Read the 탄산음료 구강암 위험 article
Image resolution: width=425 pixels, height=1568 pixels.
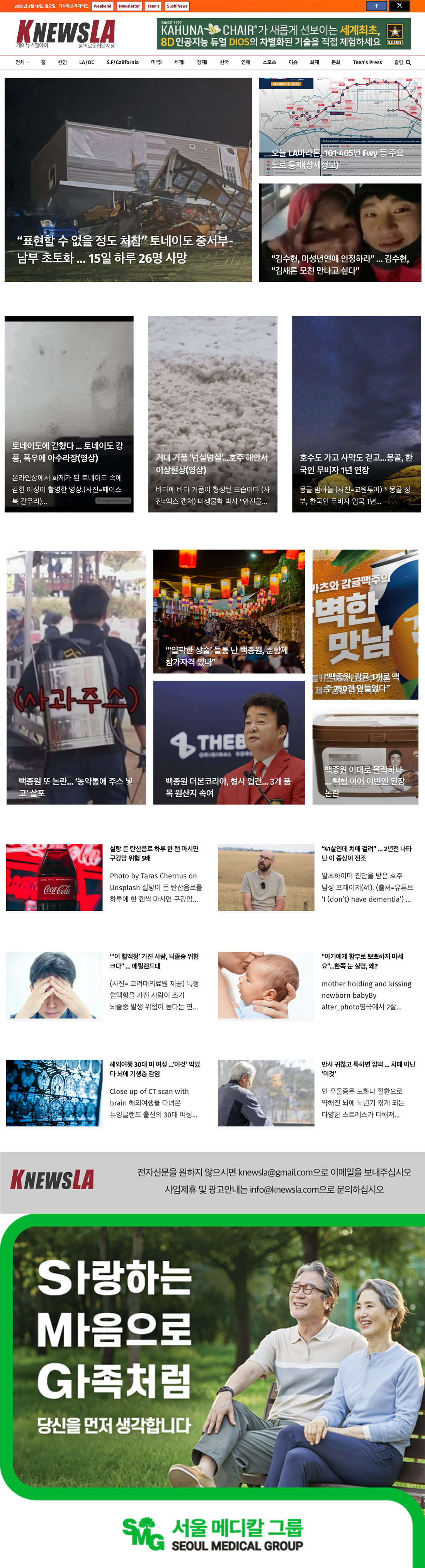tap(154, 853)
